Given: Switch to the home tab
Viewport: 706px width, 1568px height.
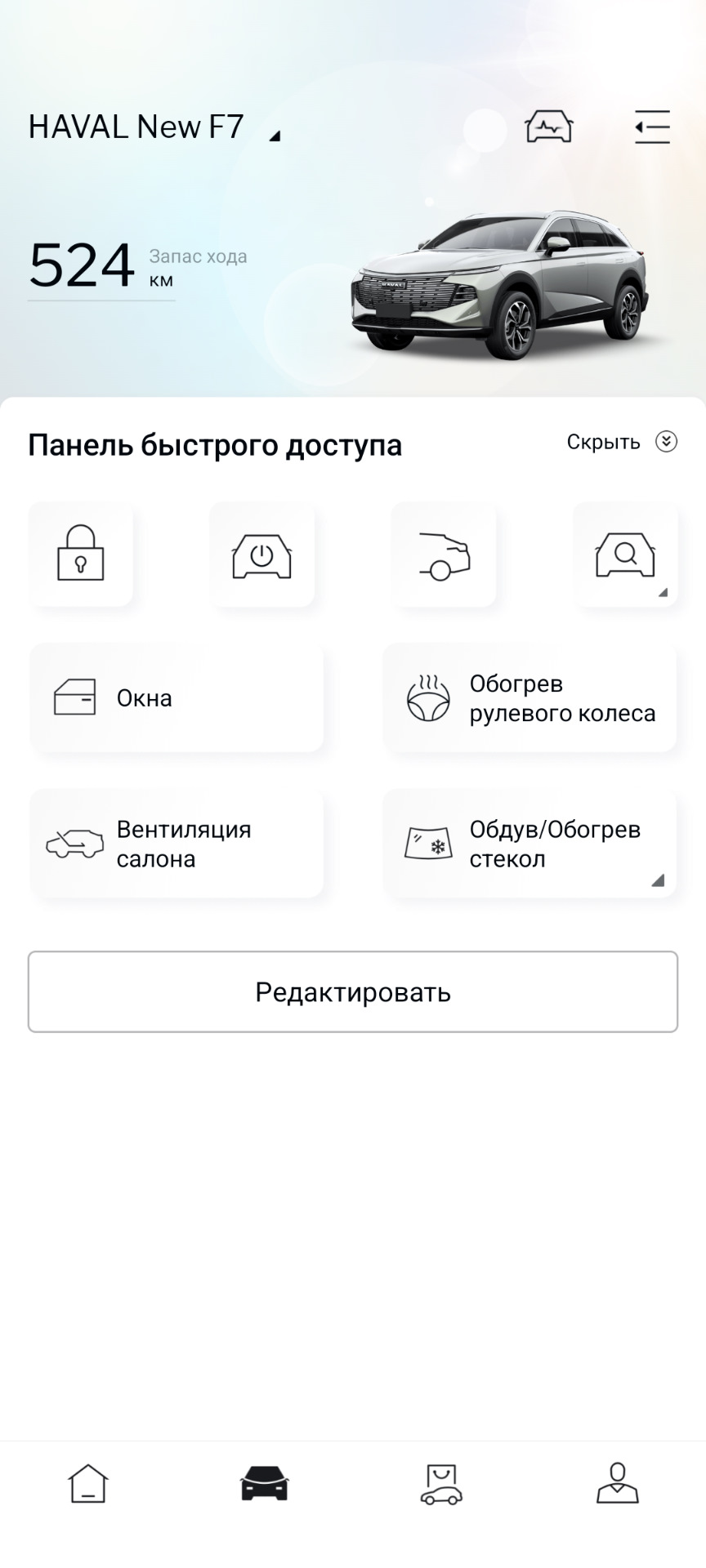Looking at the screenshot, I should 88,1483.
